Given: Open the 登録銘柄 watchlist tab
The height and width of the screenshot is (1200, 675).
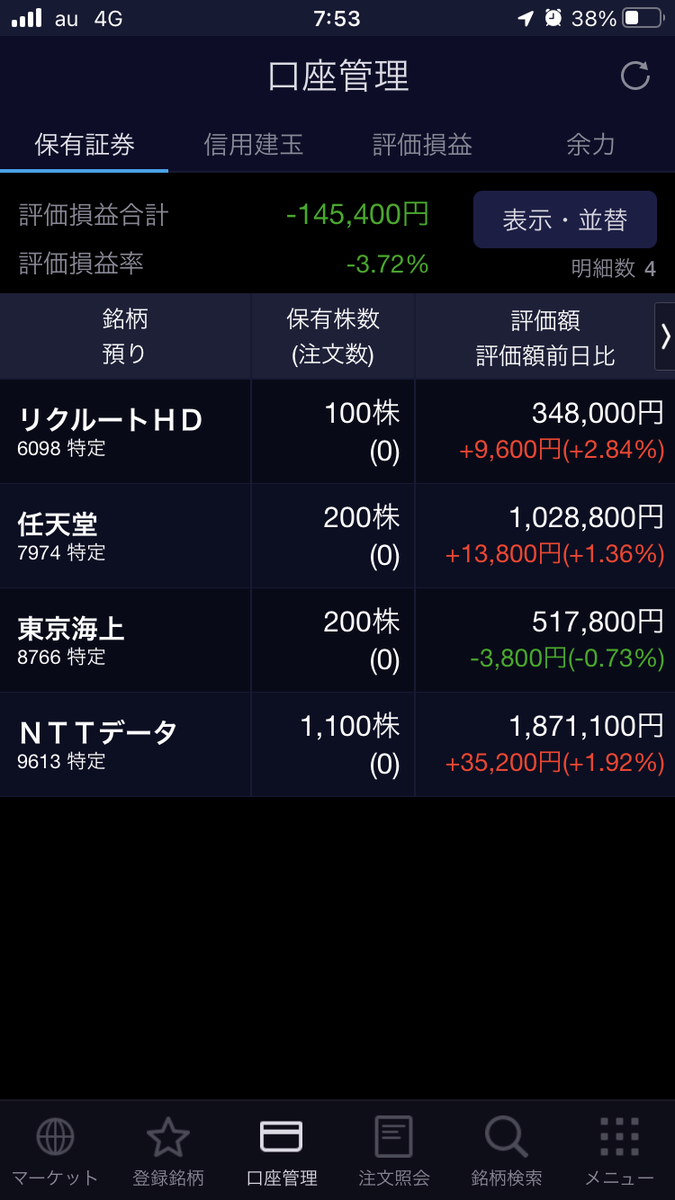Looking at the screenshot, I should [x=168, y=1150].
